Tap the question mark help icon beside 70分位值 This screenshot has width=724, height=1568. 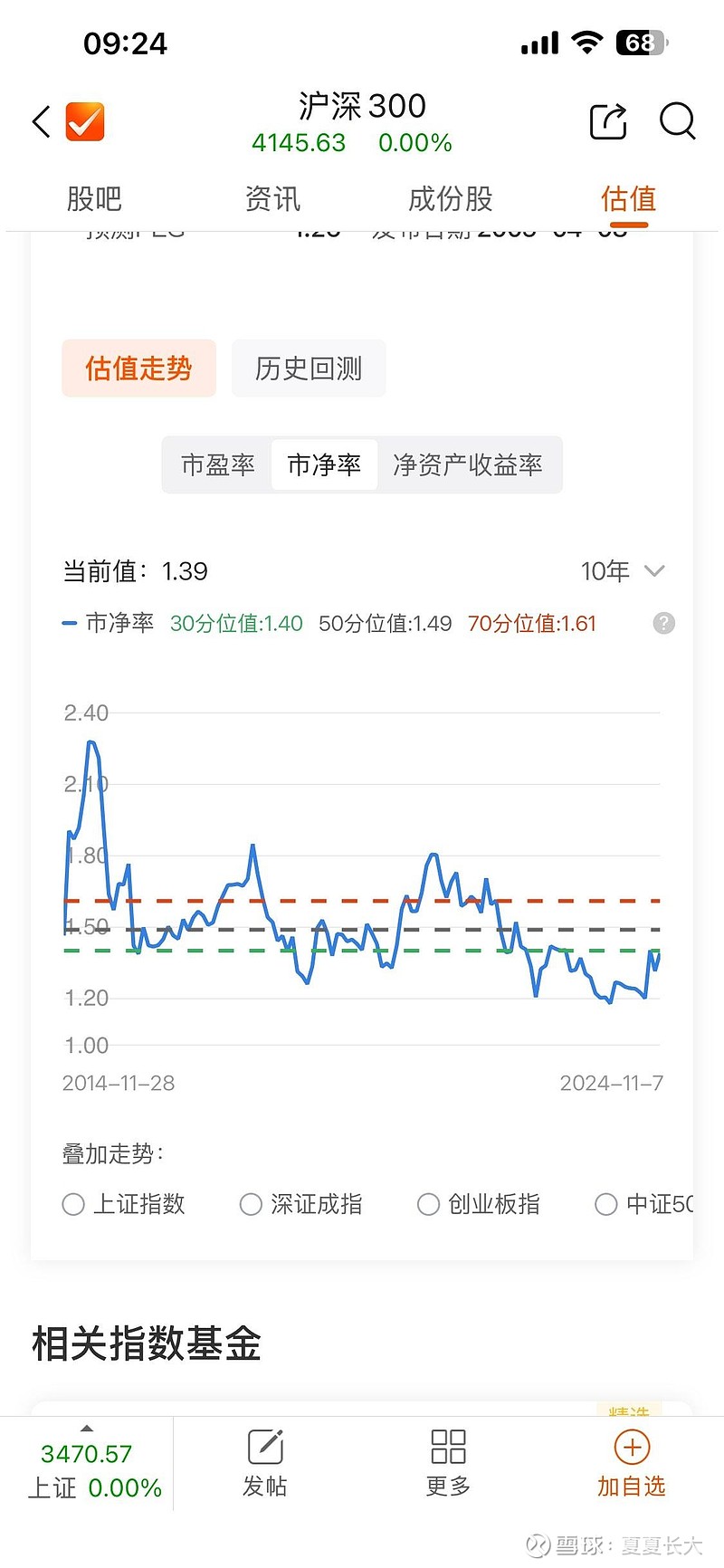[662, 623]
